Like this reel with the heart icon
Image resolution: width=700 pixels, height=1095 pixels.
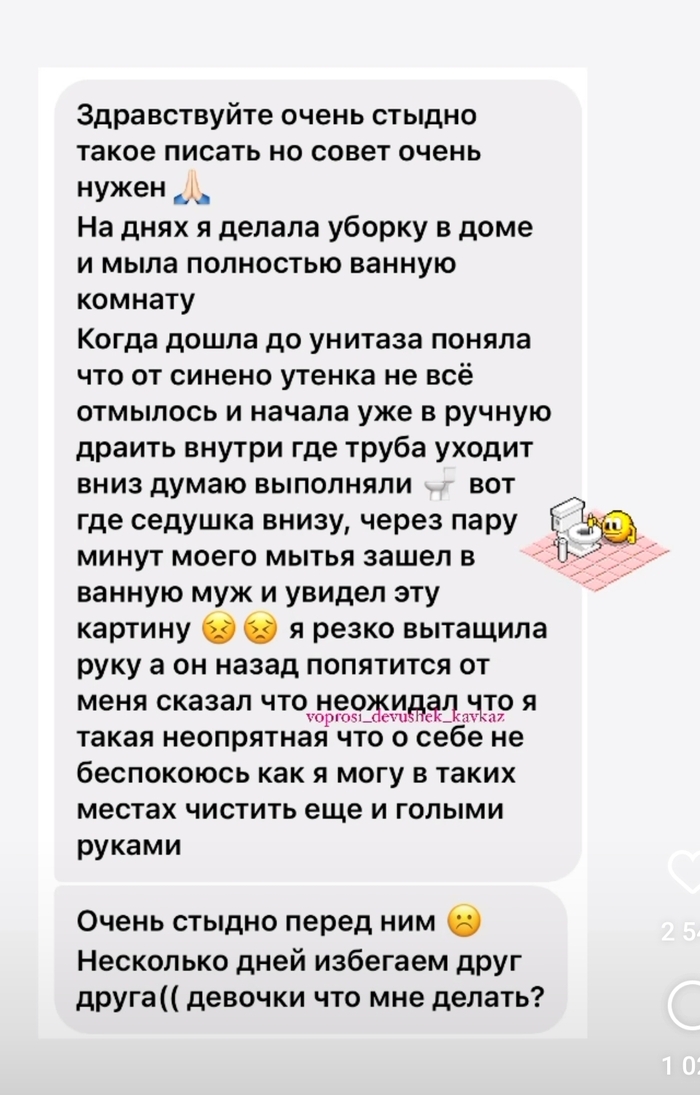(x=687, y=872)
